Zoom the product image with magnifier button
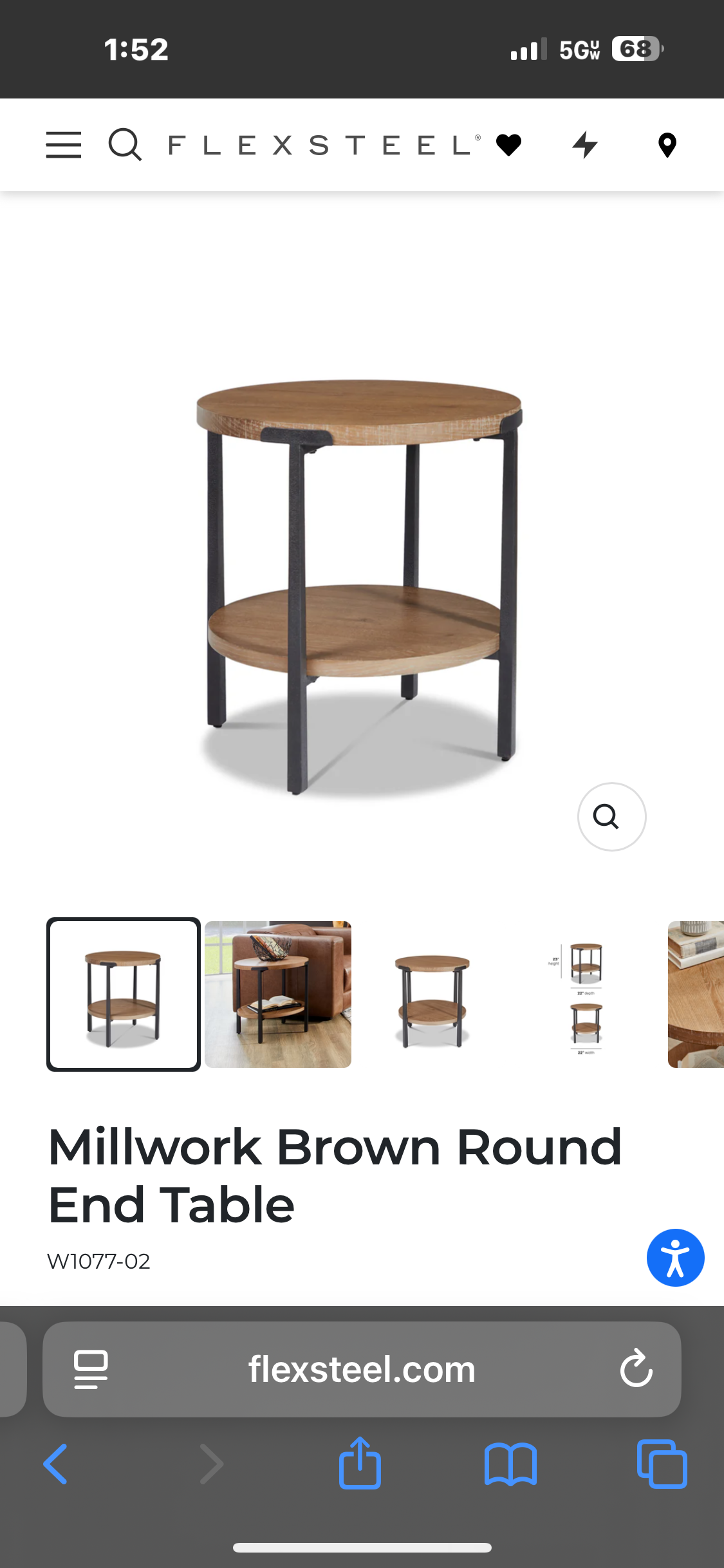724x1568 pixels. pos(611,817)
